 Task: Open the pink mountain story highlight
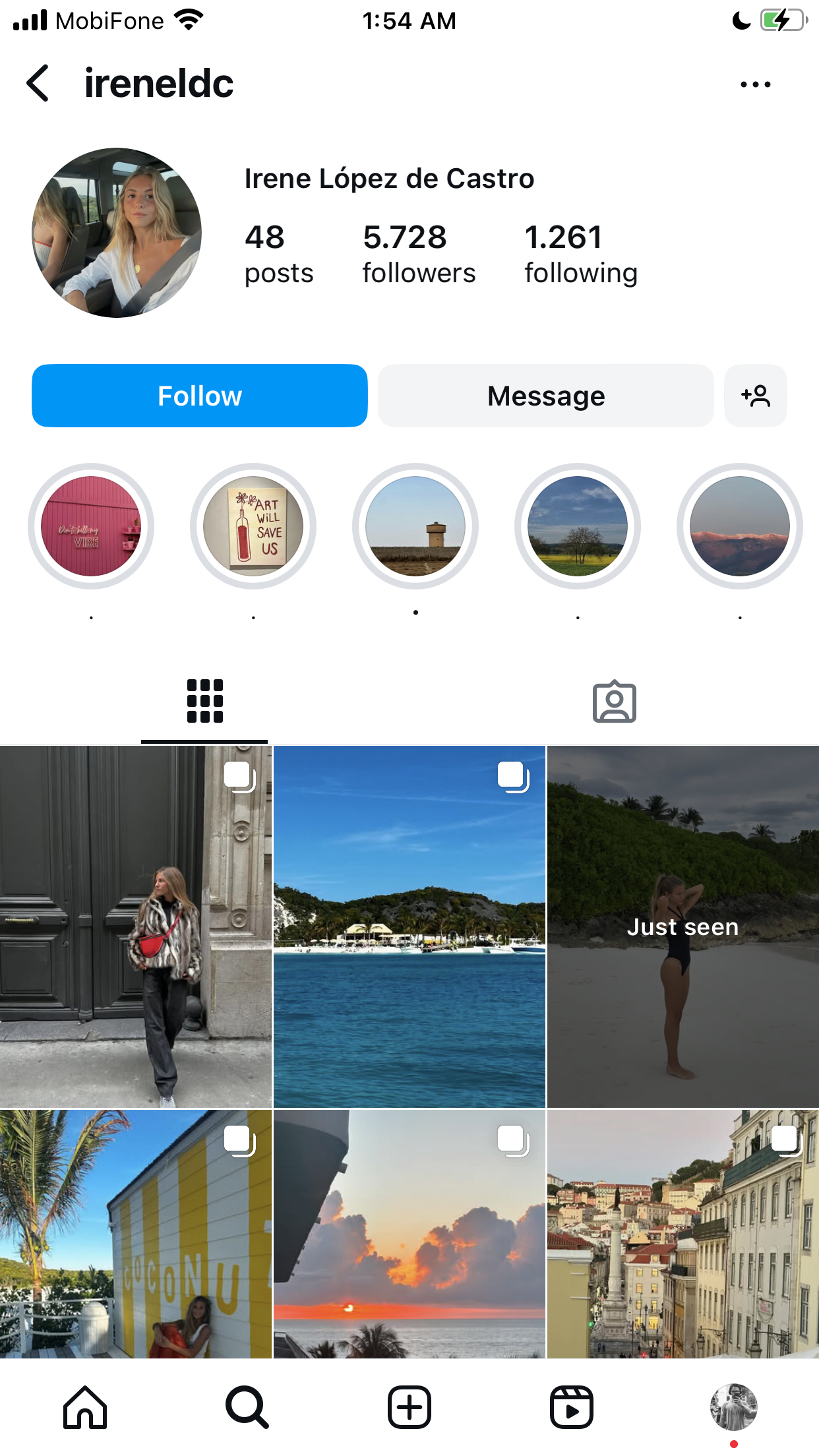pyautogui.click(x=740, y=526)
